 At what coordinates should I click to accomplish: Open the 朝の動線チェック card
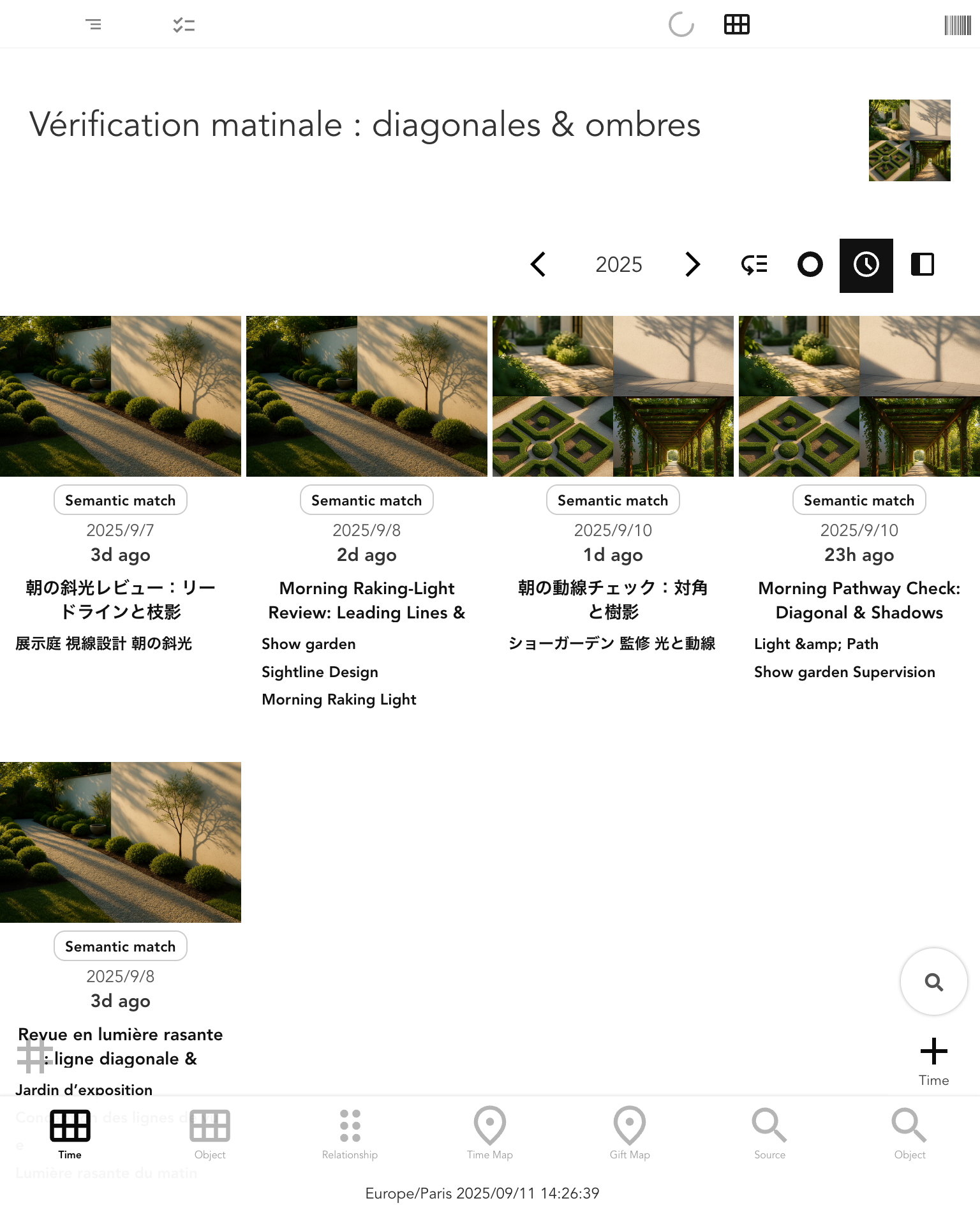click(x=612, y=396)
